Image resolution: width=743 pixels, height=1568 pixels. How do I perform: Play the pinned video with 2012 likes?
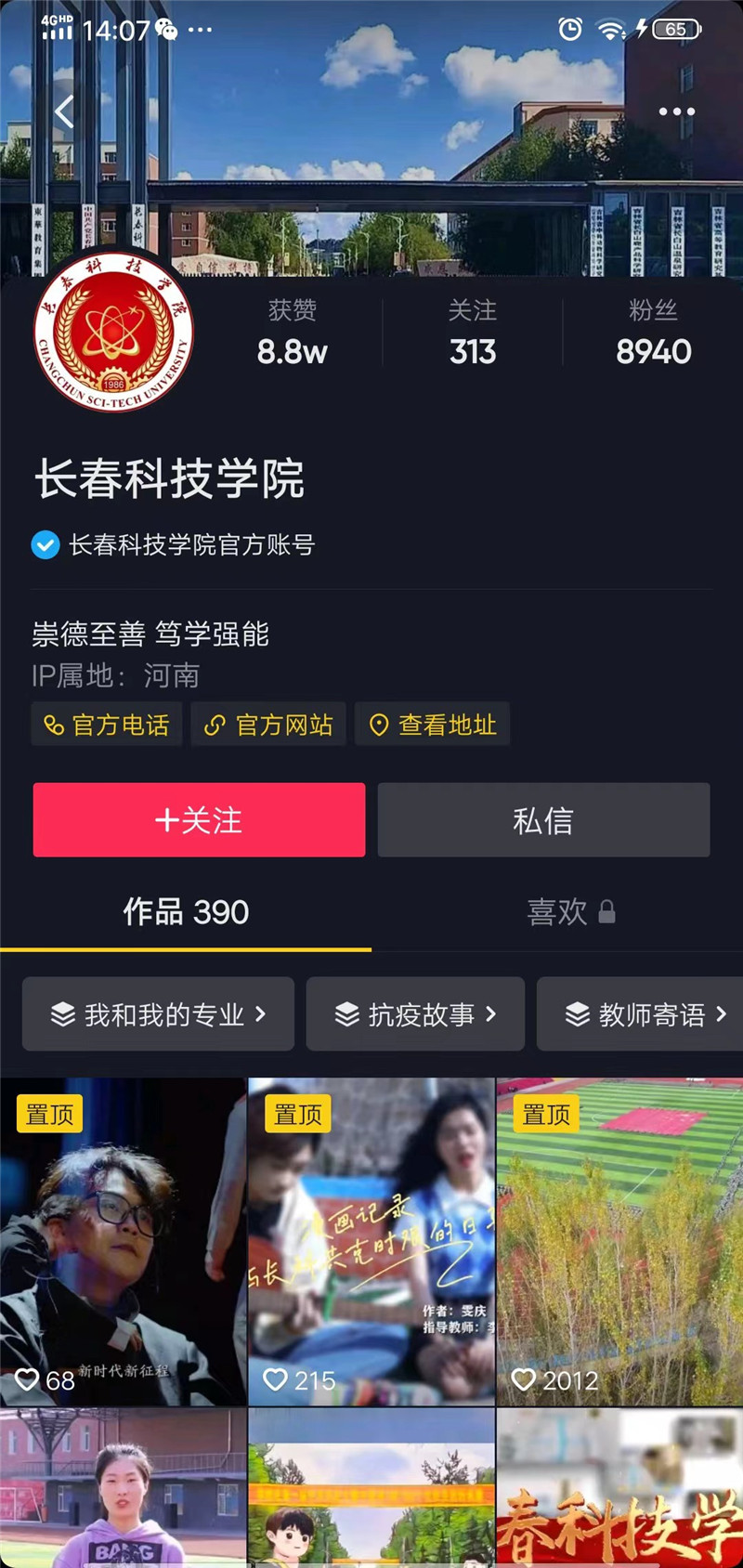click(619, 1240)
